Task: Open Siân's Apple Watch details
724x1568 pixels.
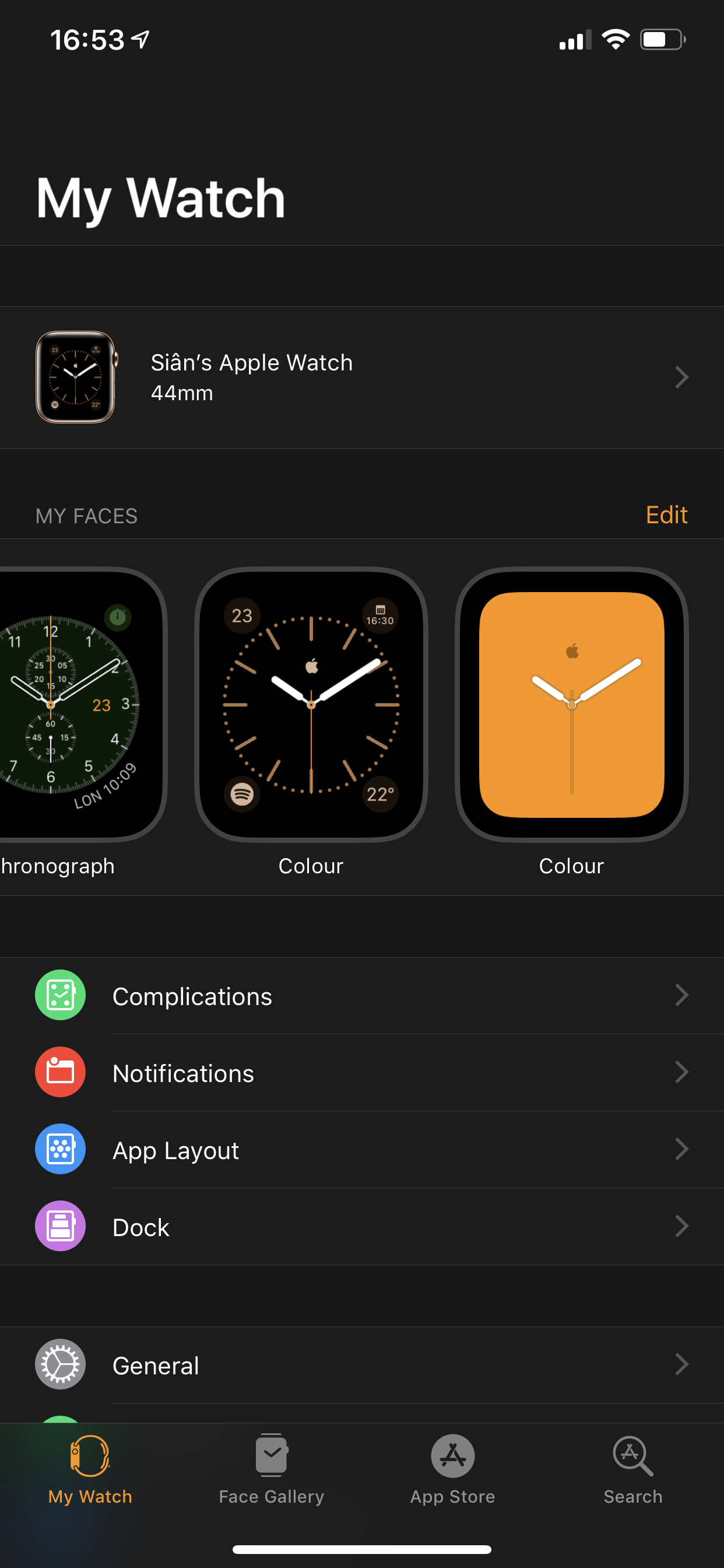Action: tap(361, 377)
